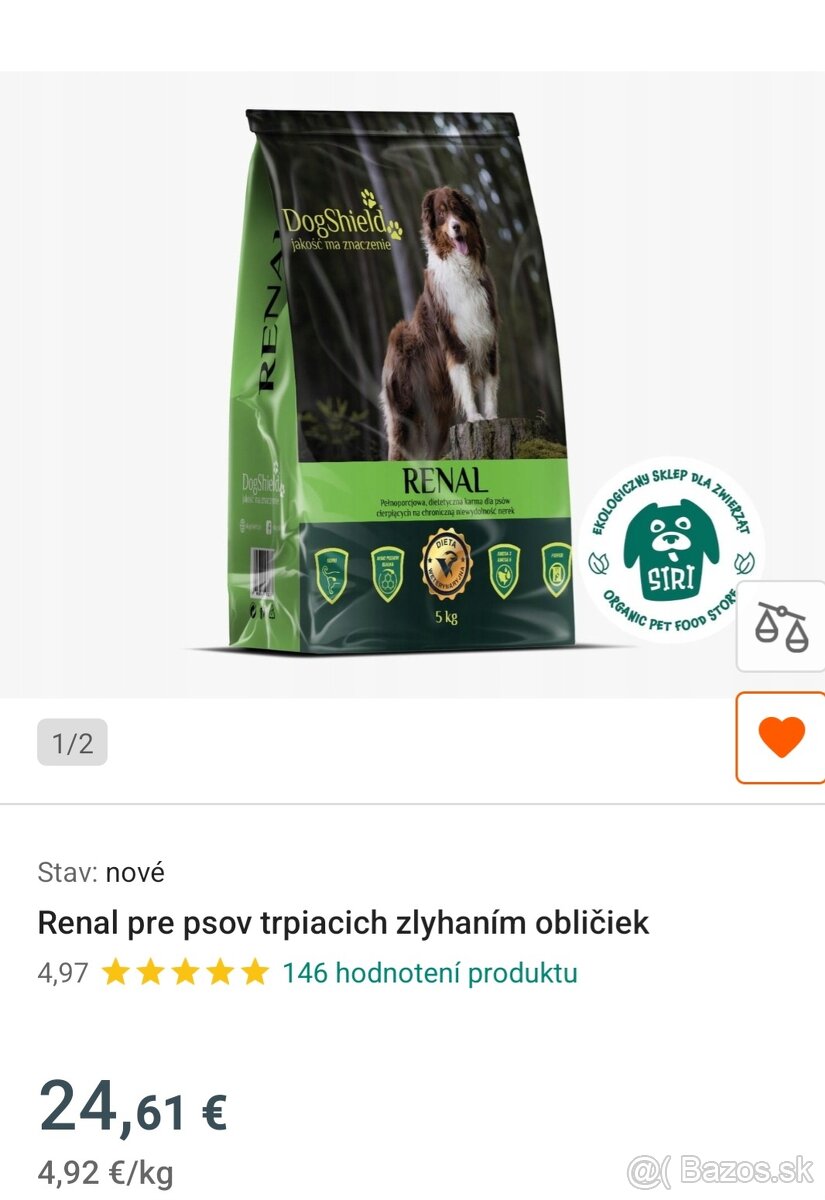Add product to favorites with heart button
The width and height of the screenshot is (825, 1200).
[x=781, y=738]
